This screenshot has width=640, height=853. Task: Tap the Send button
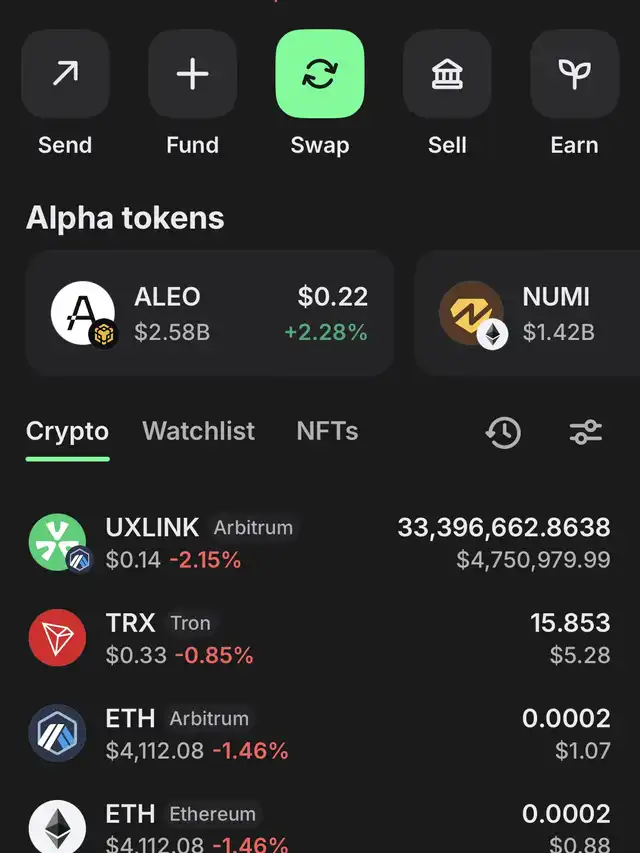[x=65, y=75]
